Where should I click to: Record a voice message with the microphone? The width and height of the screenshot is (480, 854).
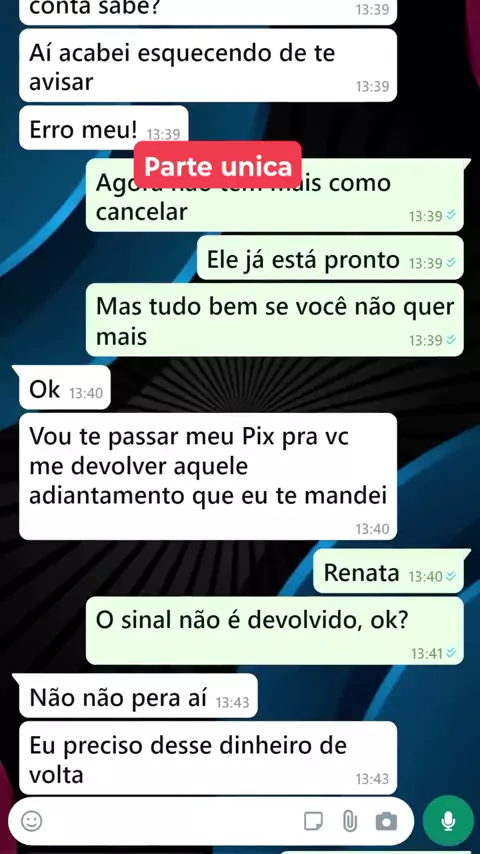(448, 821)
